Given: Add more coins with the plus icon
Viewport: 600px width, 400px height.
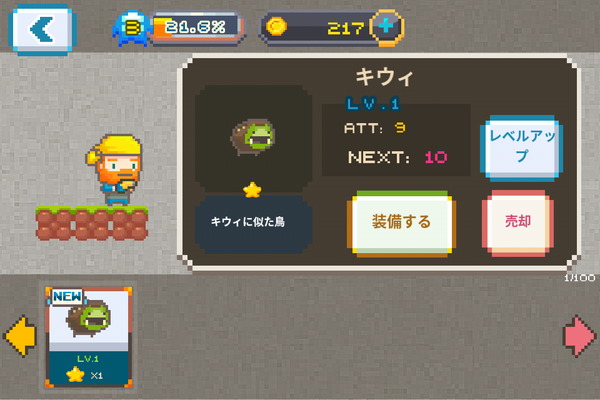Looking at the screenshot, I should pos(386,28).
